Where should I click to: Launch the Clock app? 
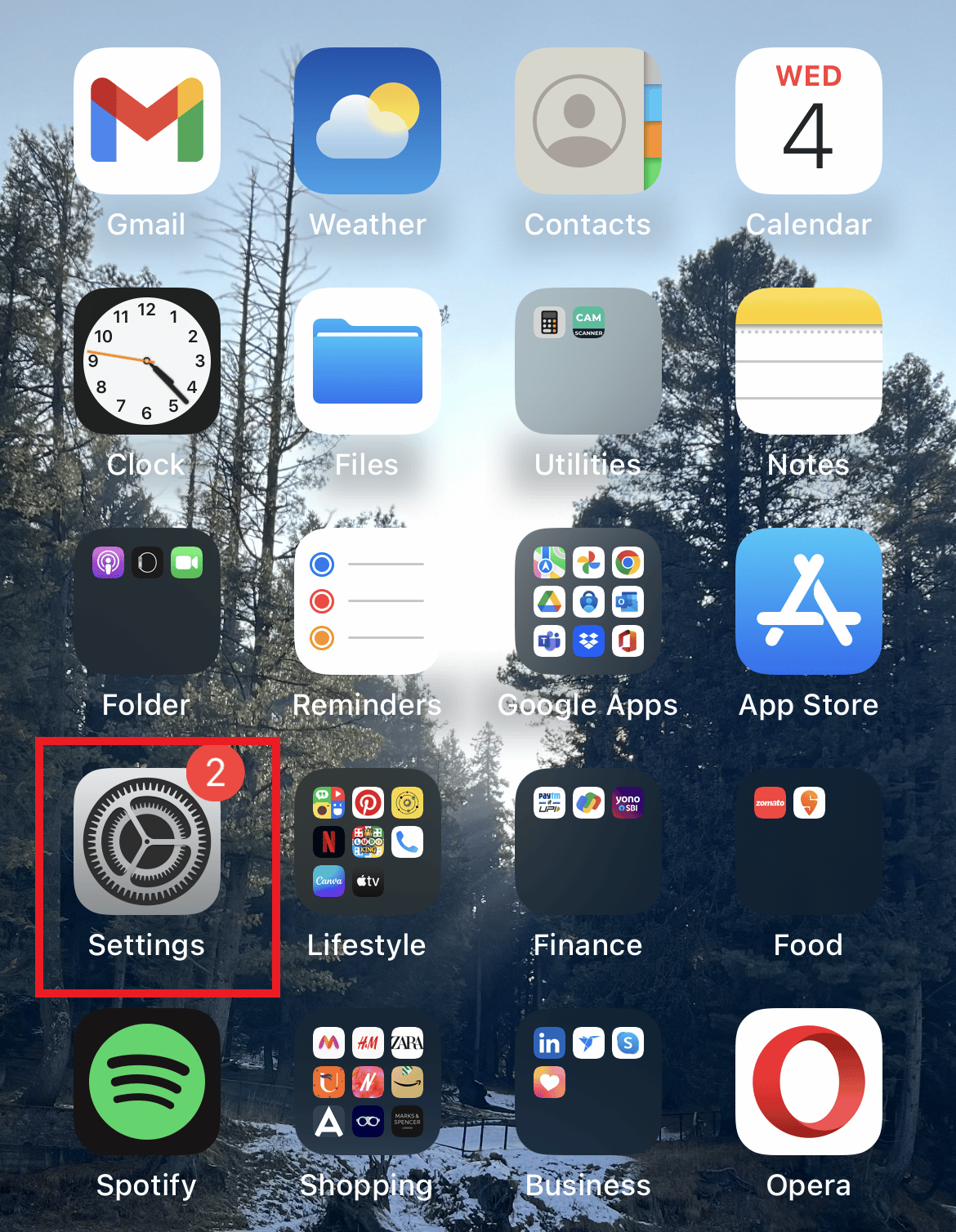(x=146, y=360)
